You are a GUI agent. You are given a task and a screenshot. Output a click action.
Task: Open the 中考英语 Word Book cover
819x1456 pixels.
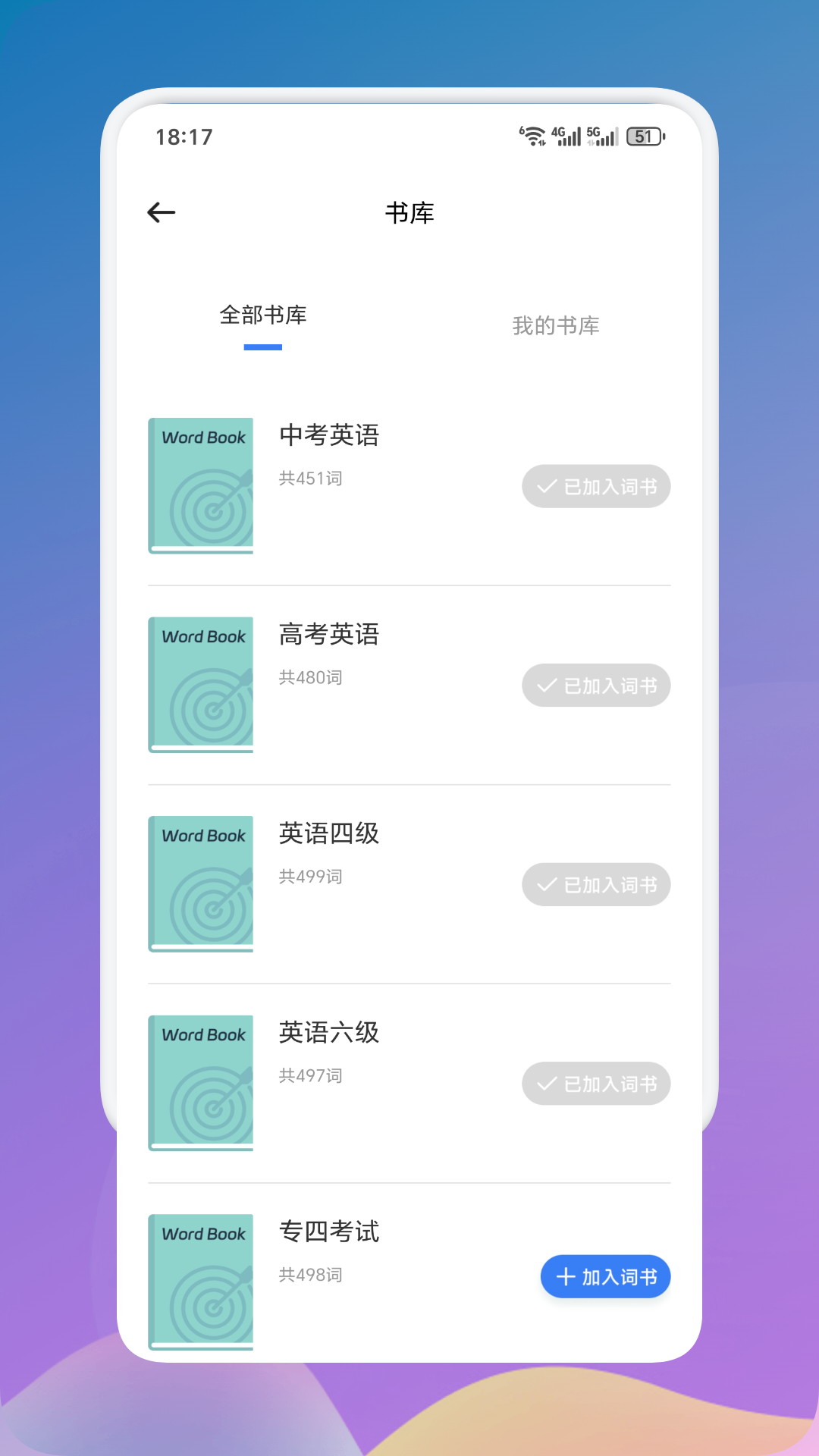pyautogui.click(x=200, y=484)
